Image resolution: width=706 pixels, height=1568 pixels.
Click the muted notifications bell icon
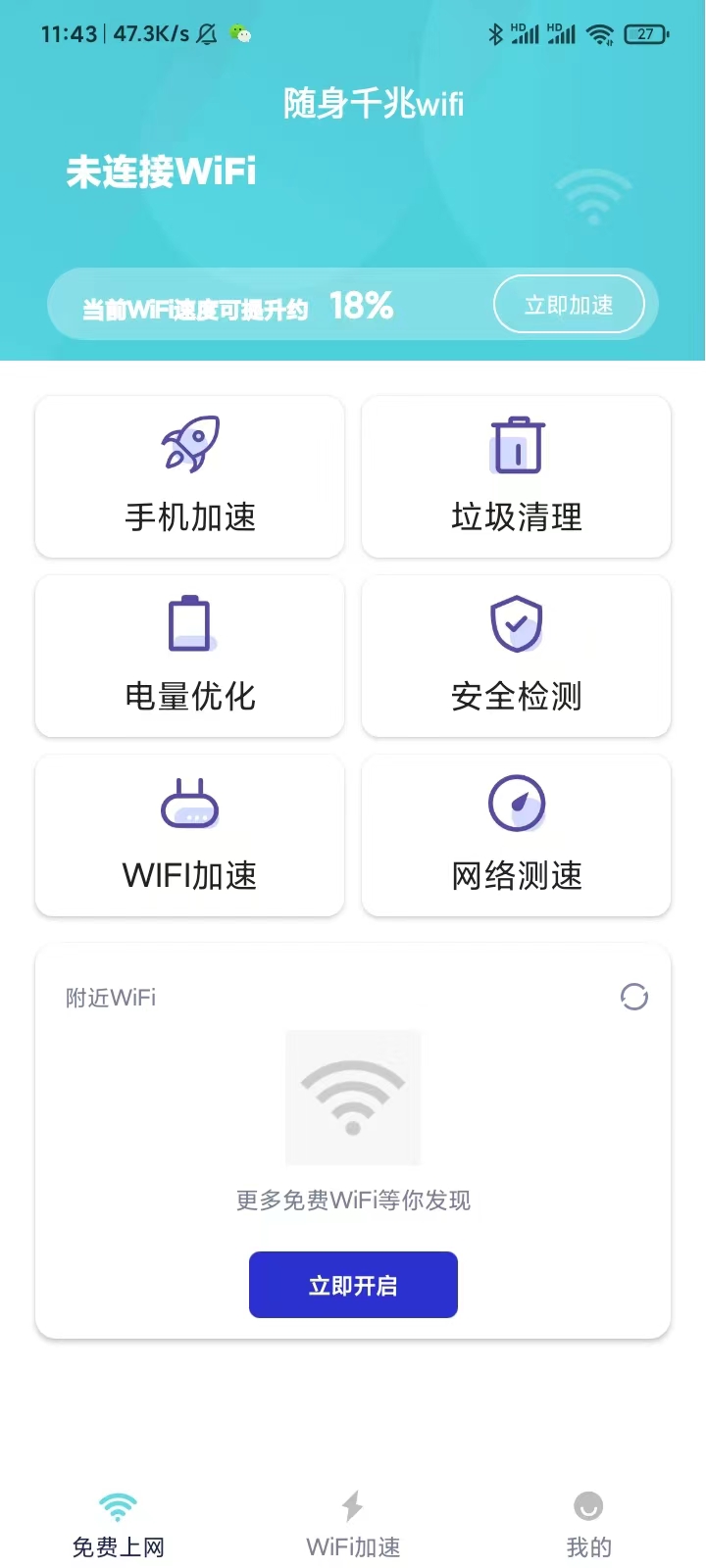point(205,33)
